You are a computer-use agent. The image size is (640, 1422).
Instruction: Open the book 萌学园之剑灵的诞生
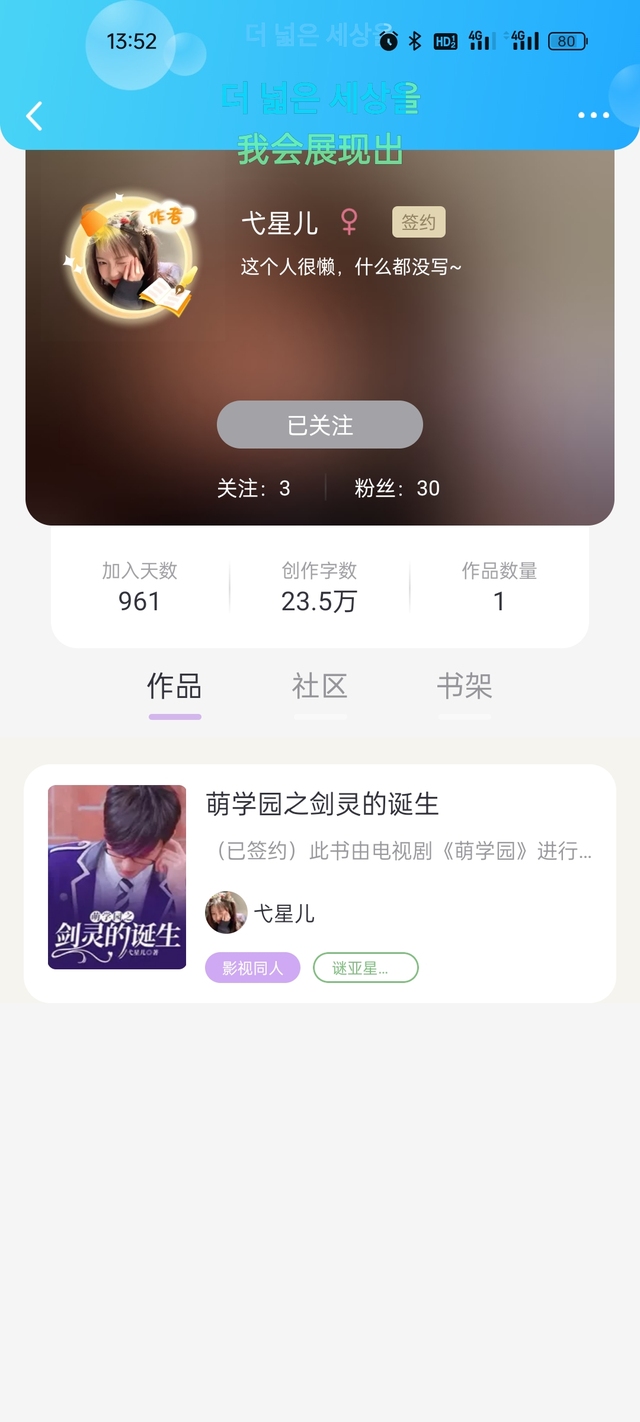322,804
